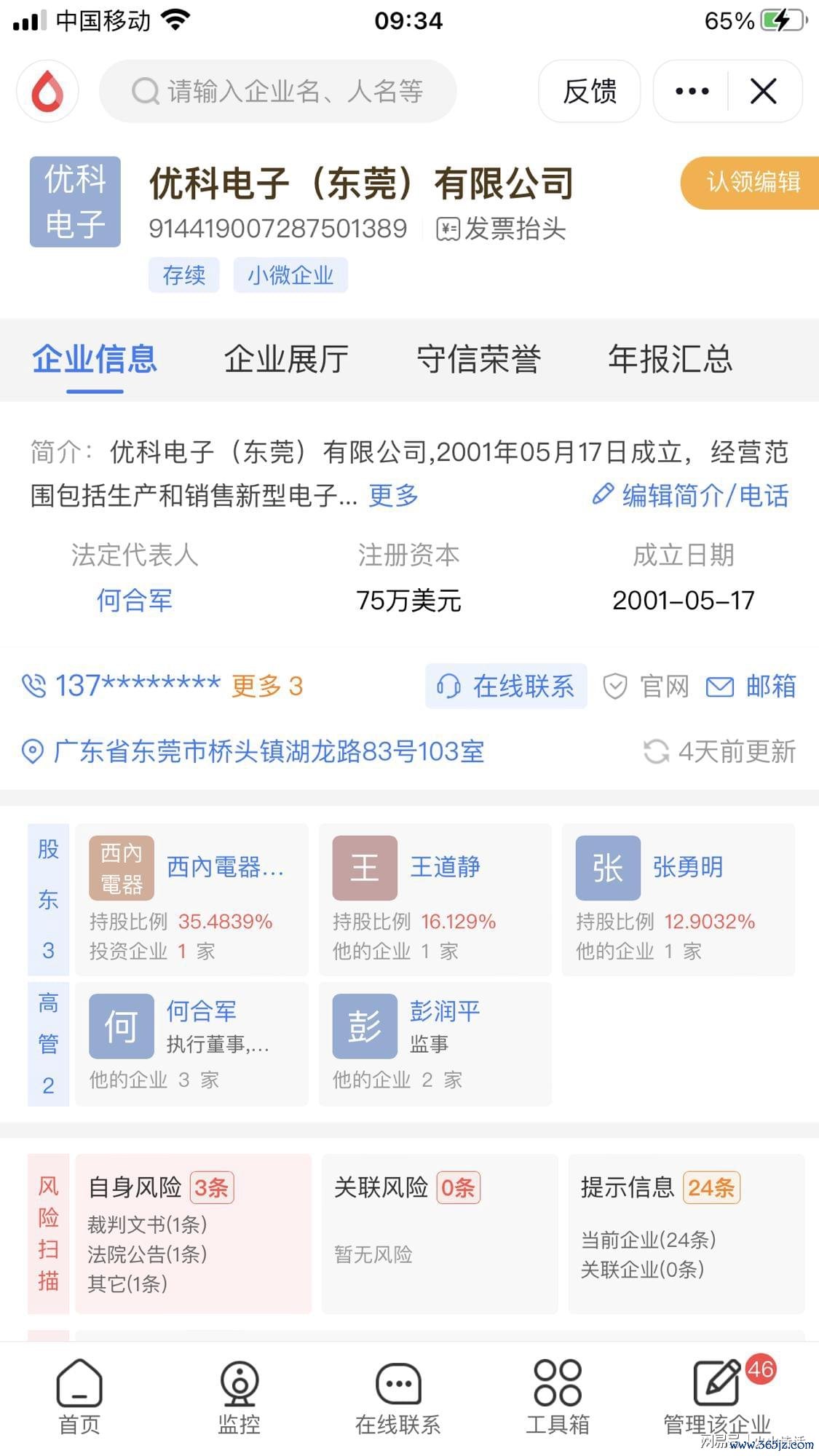This screenshot has height=1456, width=819.
Task: Expand the intro with 更多 link
Action: 393,496
